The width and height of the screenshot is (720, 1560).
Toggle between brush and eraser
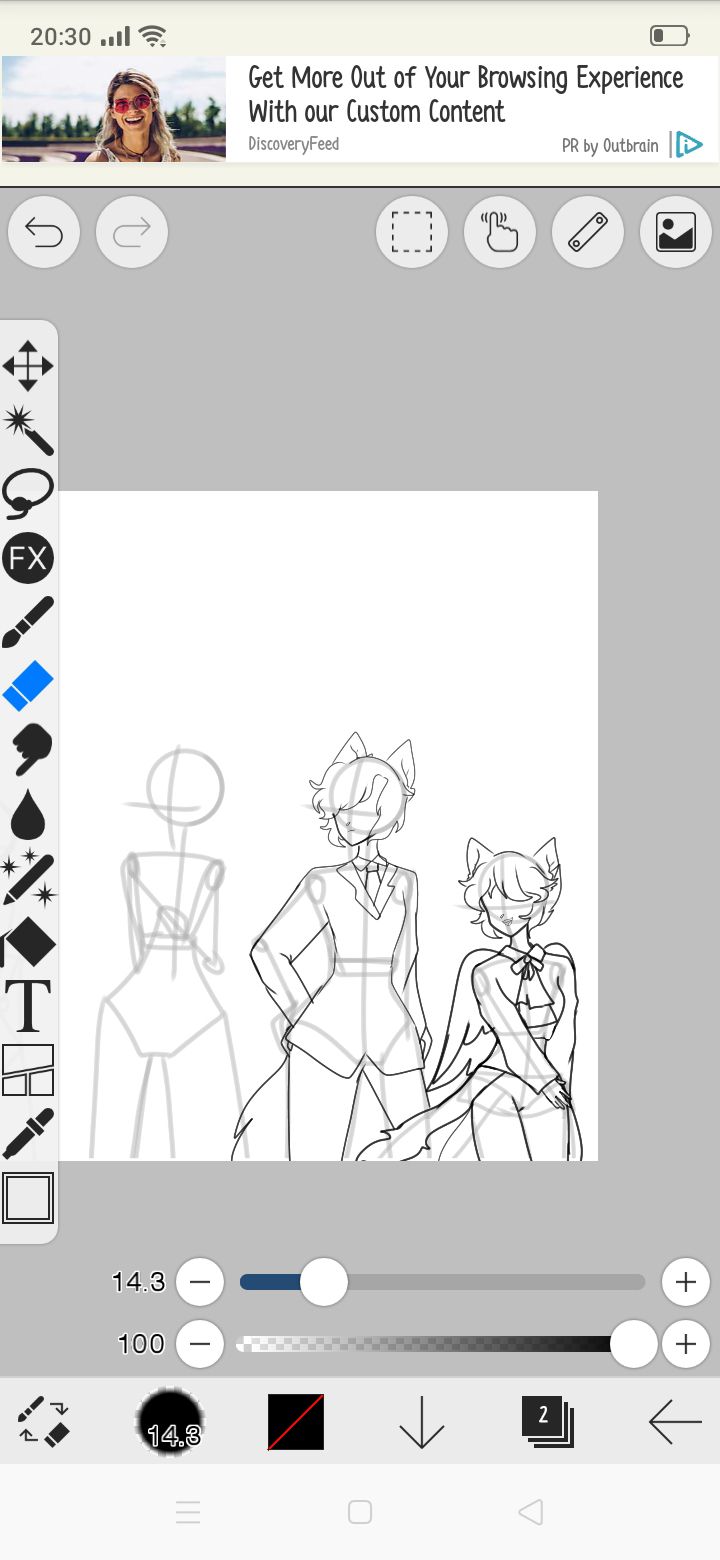click(x=44, y=1421)
